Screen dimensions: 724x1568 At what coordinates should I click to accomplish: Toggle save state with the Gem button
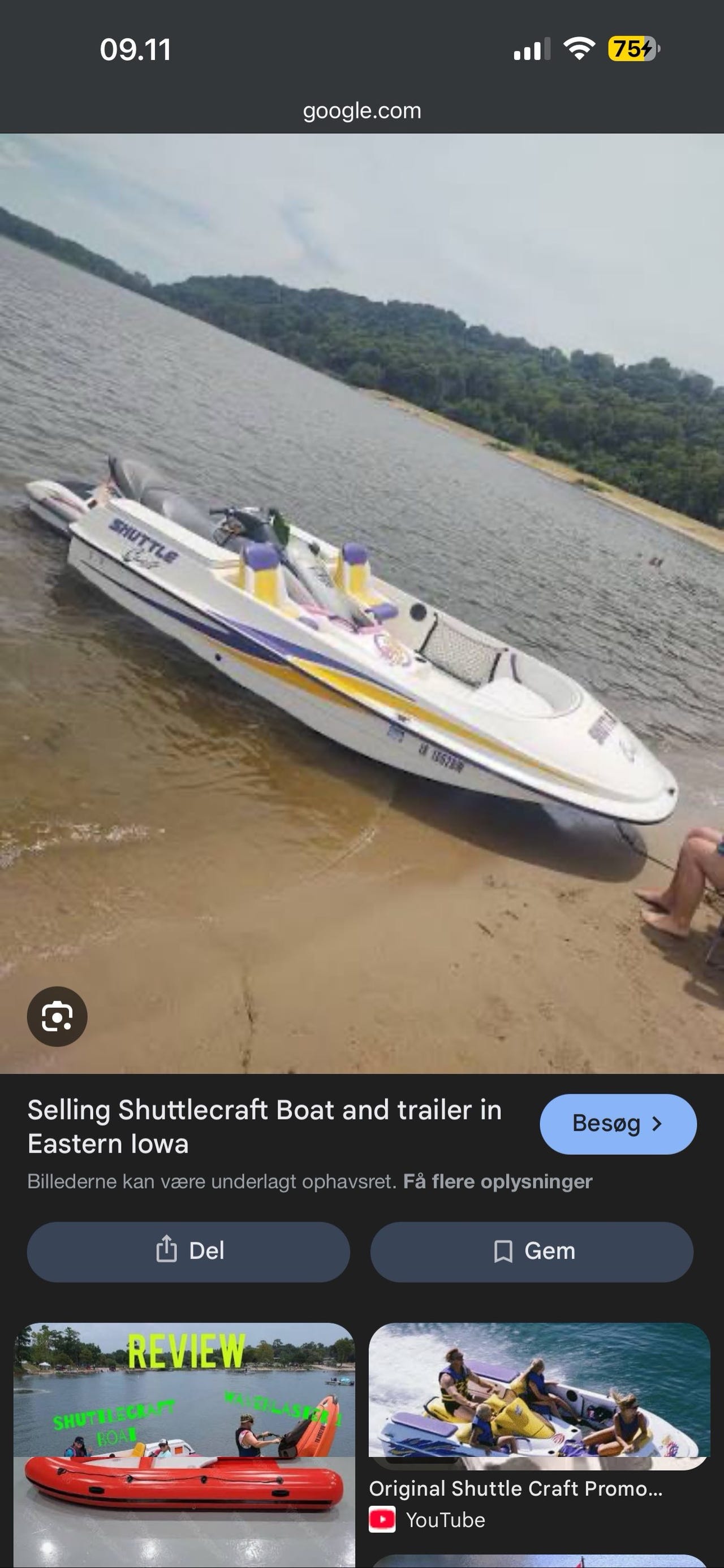click(532, 1251)
